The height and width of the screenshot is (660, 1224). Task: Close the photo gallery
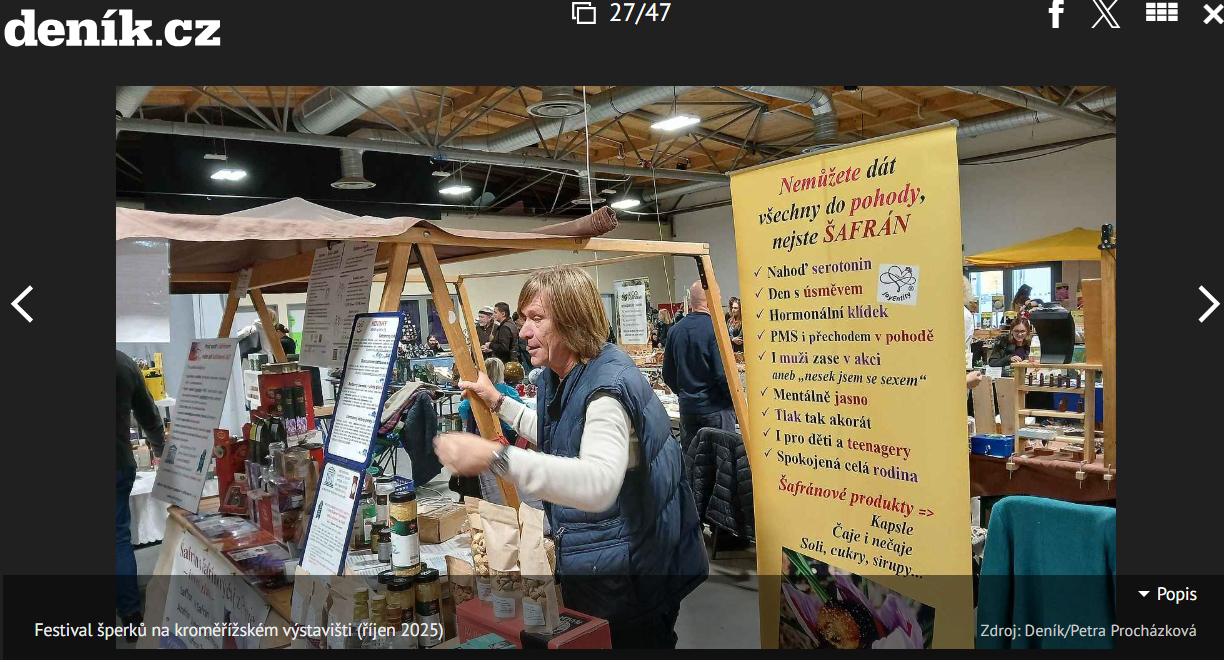pos(1212,13)
